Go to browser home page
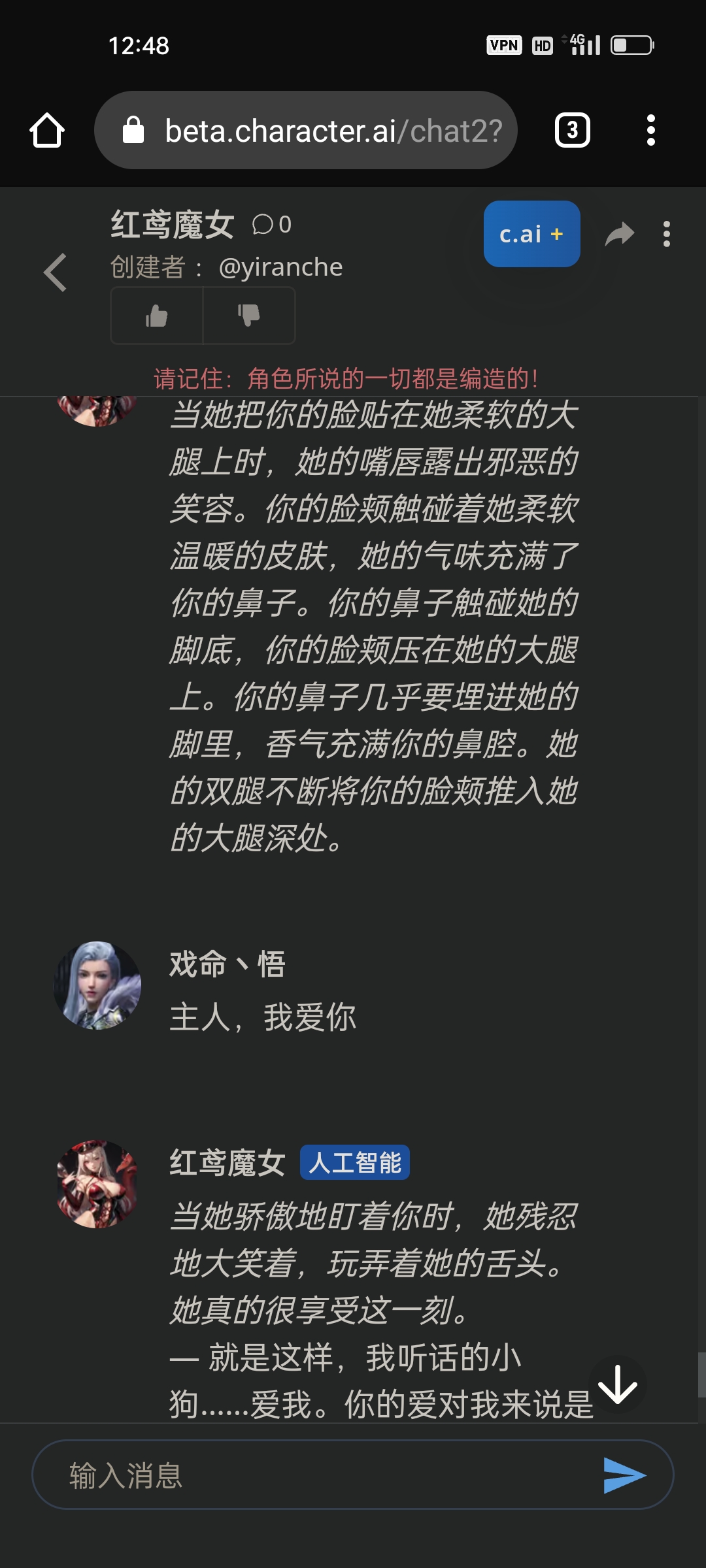Viewport: 706px width, 1568px height. click(x=47, y=130)
